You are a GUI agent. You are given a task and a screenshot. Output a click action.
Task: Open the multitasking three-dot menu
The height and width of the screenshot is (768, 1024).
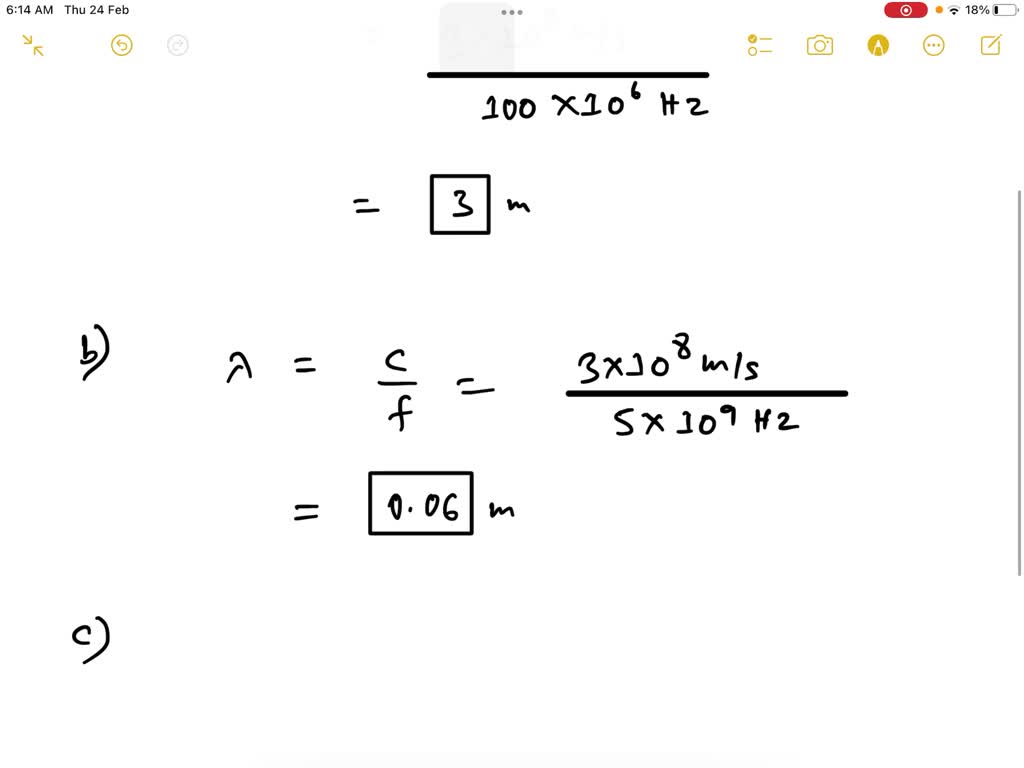512,13
